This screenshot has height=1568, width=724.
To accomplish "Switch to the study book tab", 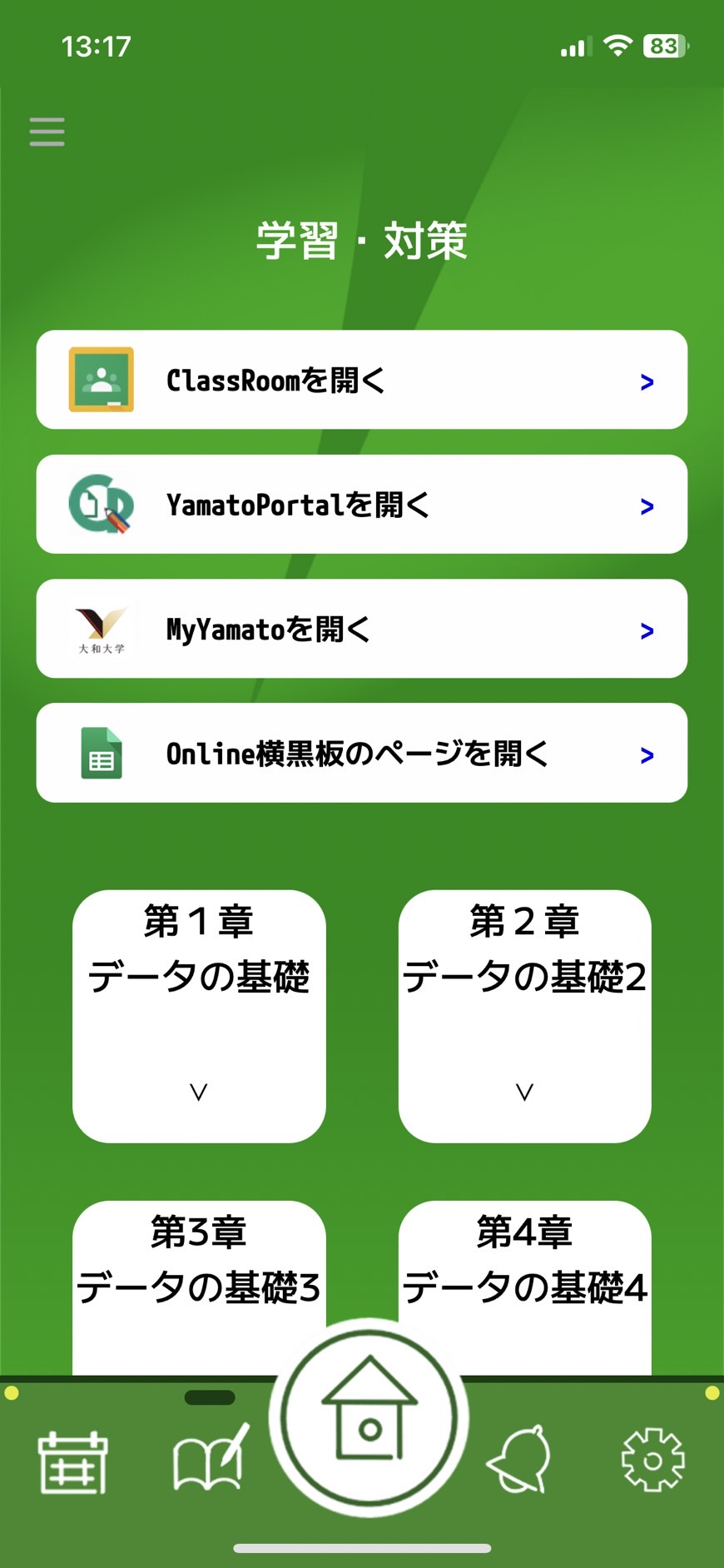I will point(211,1458).
